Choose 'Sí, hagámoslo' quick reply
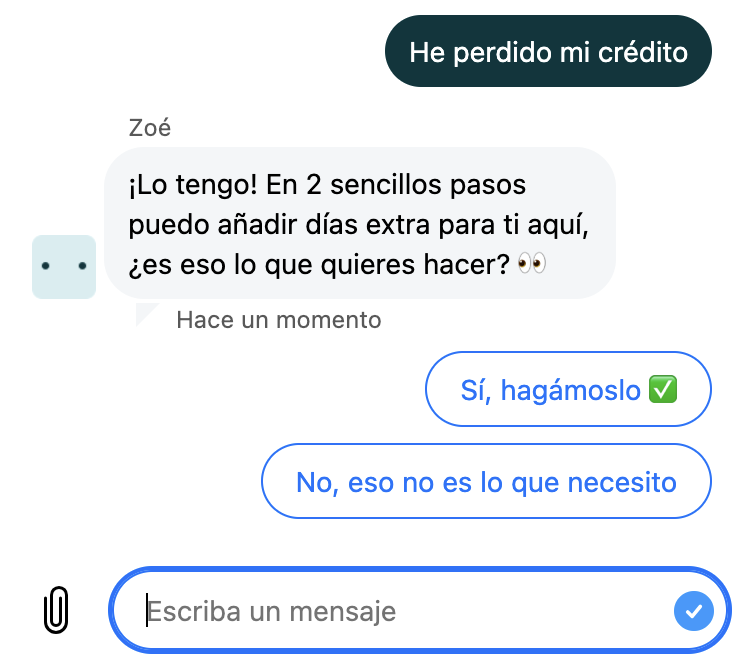The width and height of the screenshot is (742, 668). (568, 390)
